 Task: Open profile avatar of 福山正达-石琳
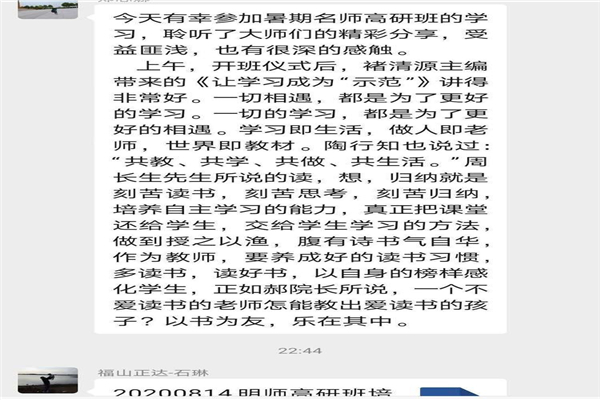[49, 384]
